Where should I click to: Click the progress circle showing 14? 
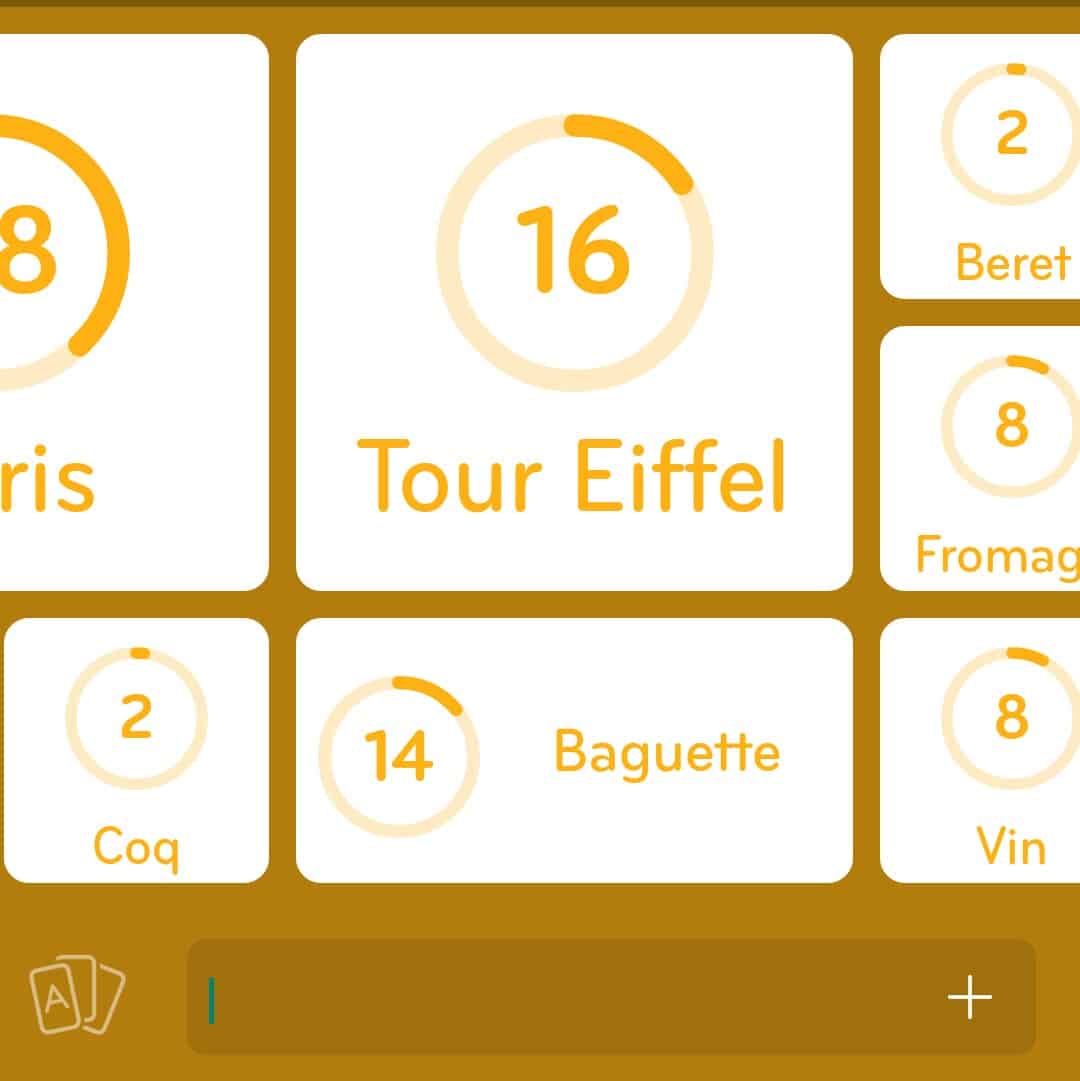click(399, 756)
